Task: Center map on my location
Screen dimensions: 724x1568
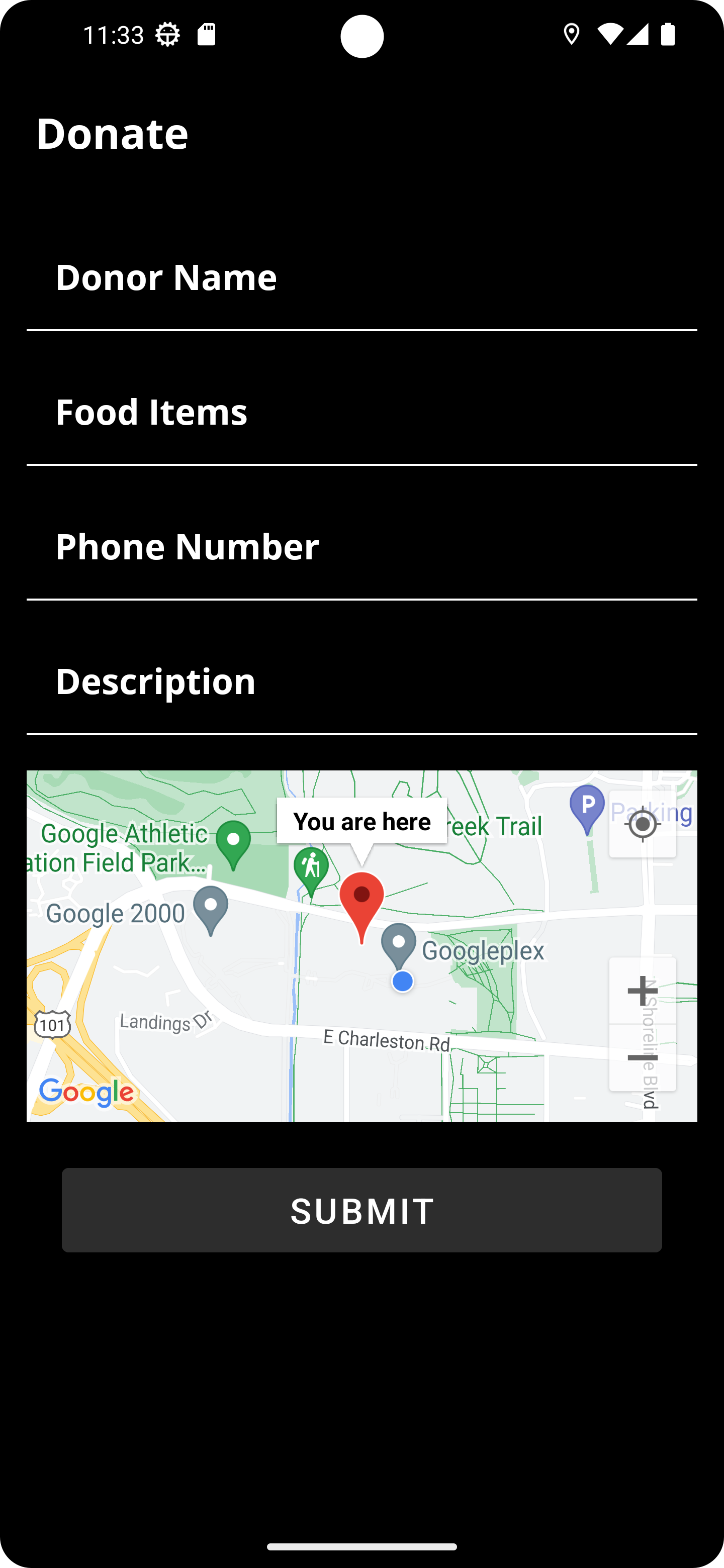Action: click(643, 824)
